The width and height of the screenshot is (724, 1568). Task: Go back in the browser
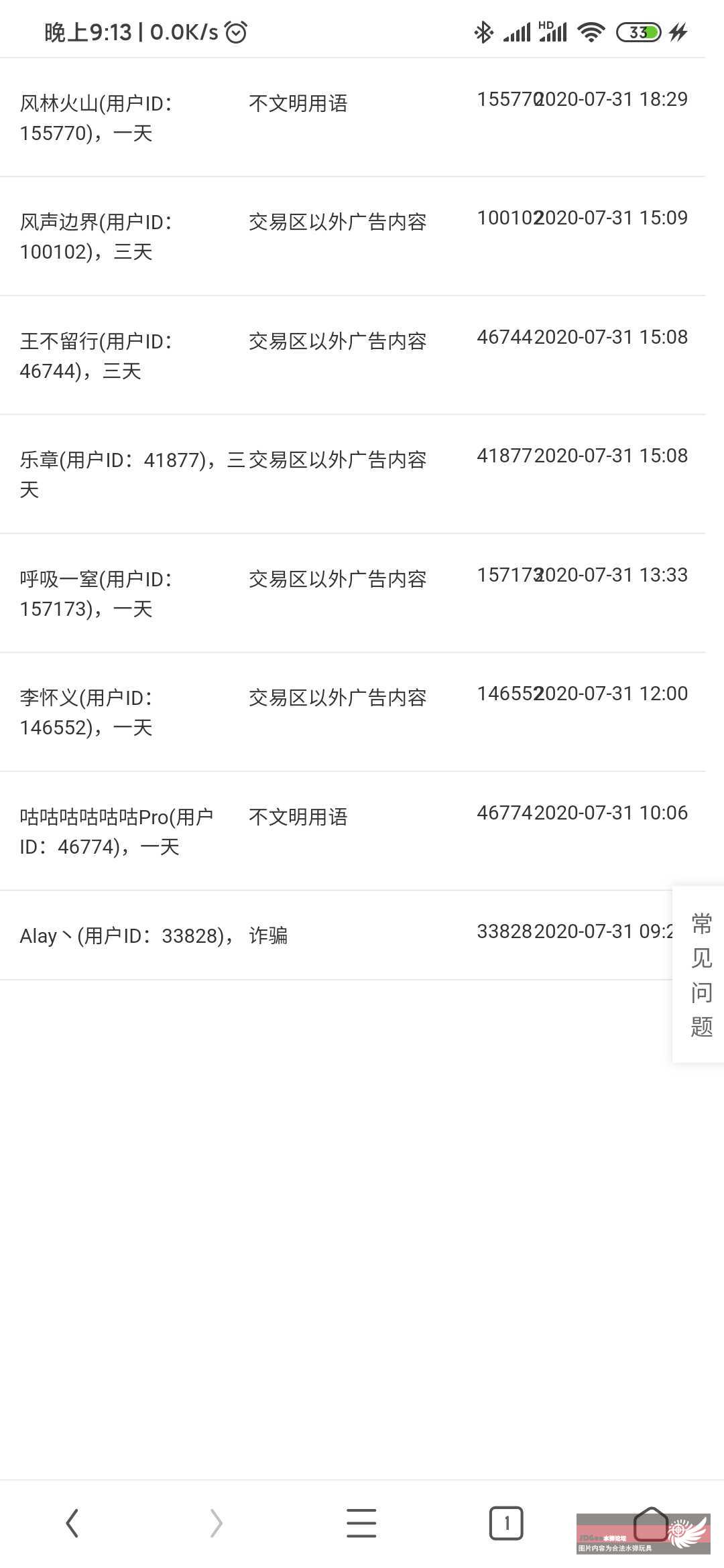(x=72, y=1523)
